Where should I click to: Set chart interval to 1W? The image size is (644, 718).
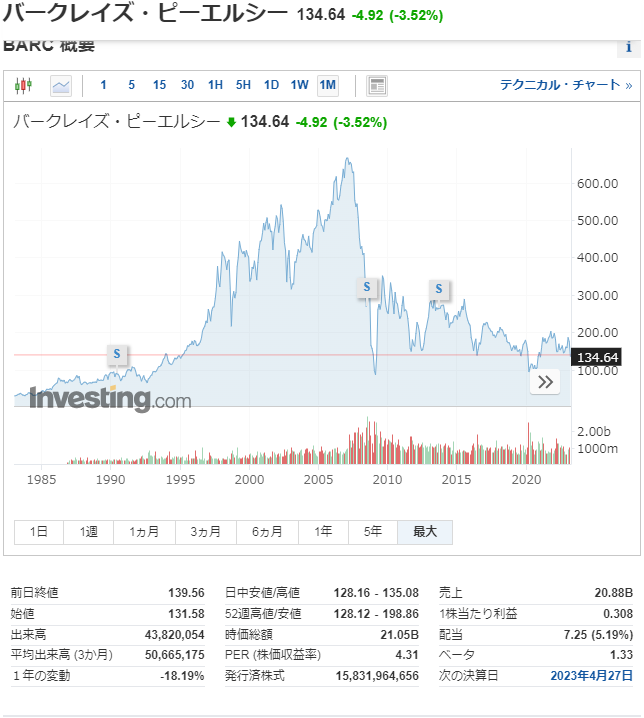[x=299, y=85]
